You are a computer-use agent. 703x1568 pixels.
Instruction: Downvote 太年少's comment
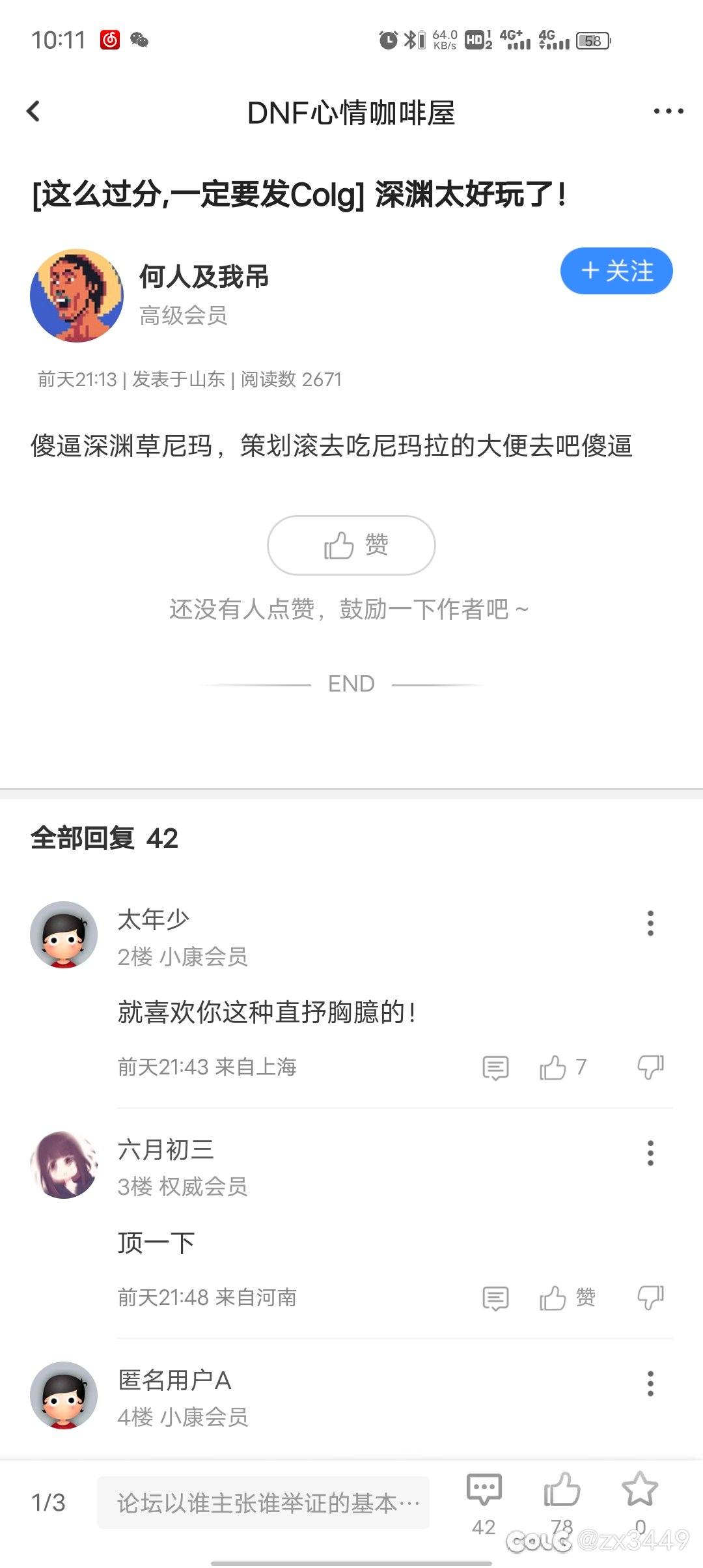tap(650, 1067)
